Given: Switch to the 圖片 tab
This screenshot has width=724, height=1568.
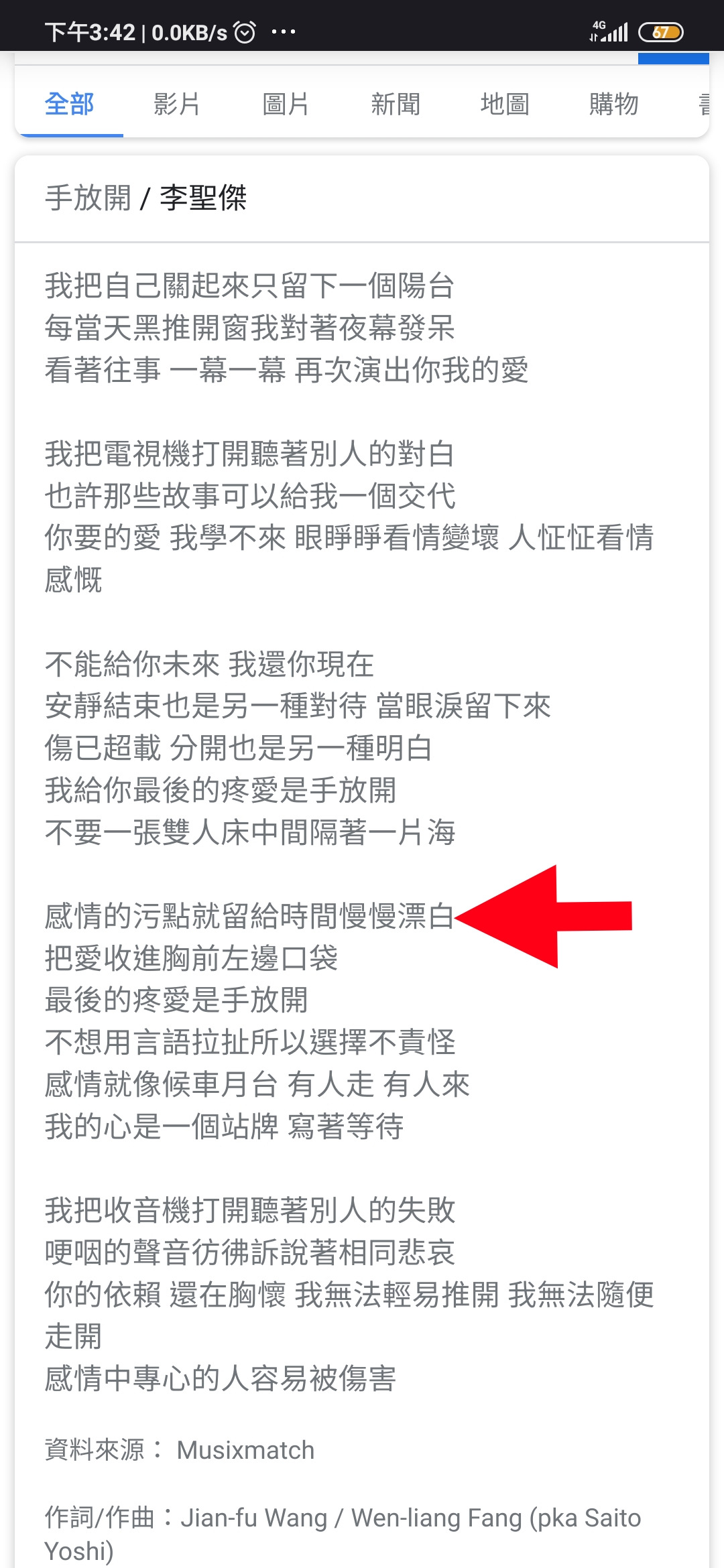Looking at the screenshot, I should 286,105.
